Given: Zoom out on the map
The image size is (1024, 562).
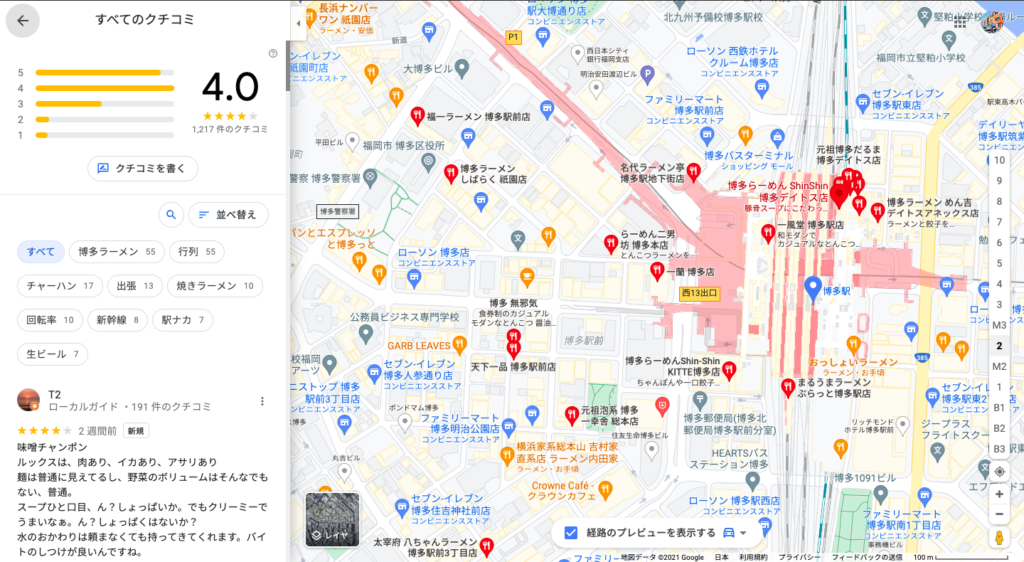Looking at the screenshot, I should 998,514.
